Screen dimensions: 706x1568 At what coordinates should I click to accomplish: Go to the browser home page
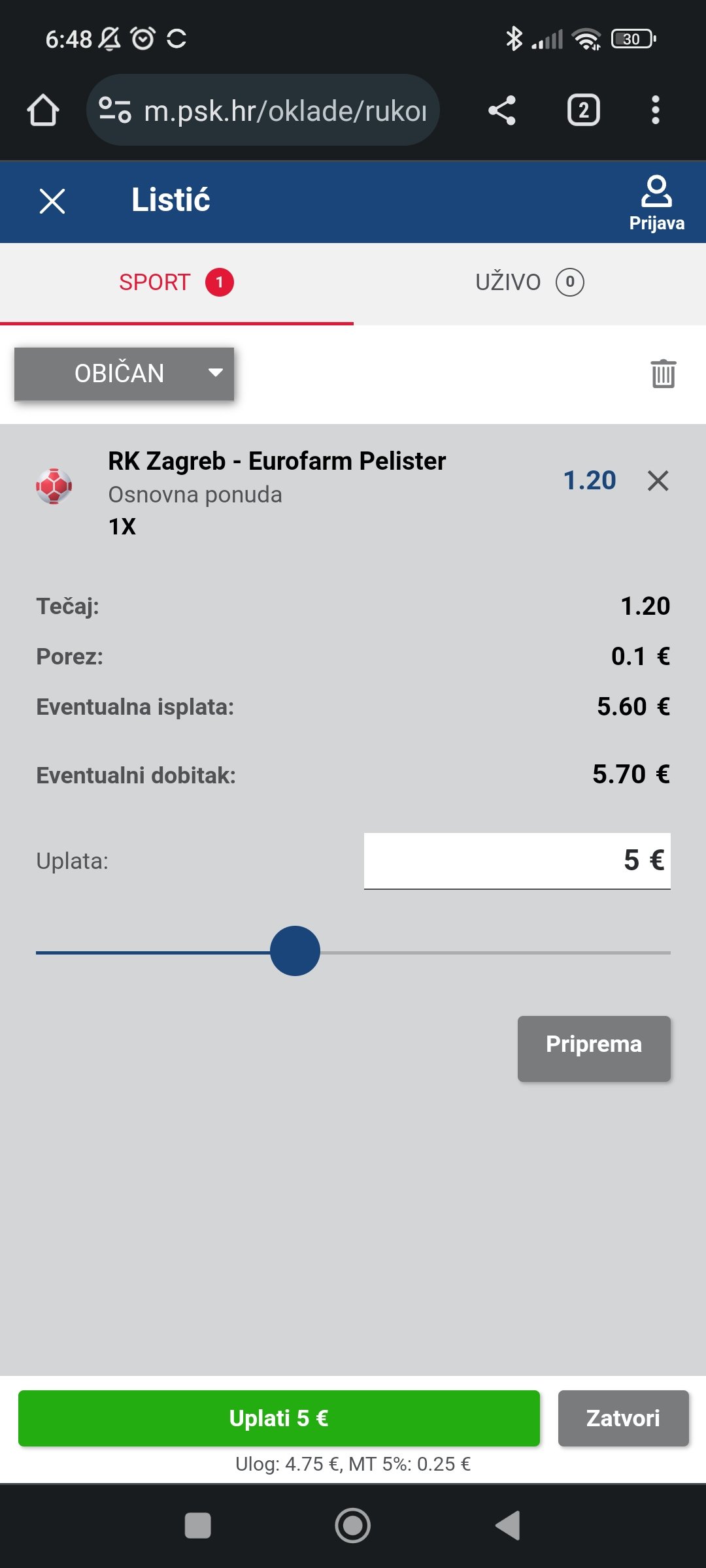coord(43,110)
